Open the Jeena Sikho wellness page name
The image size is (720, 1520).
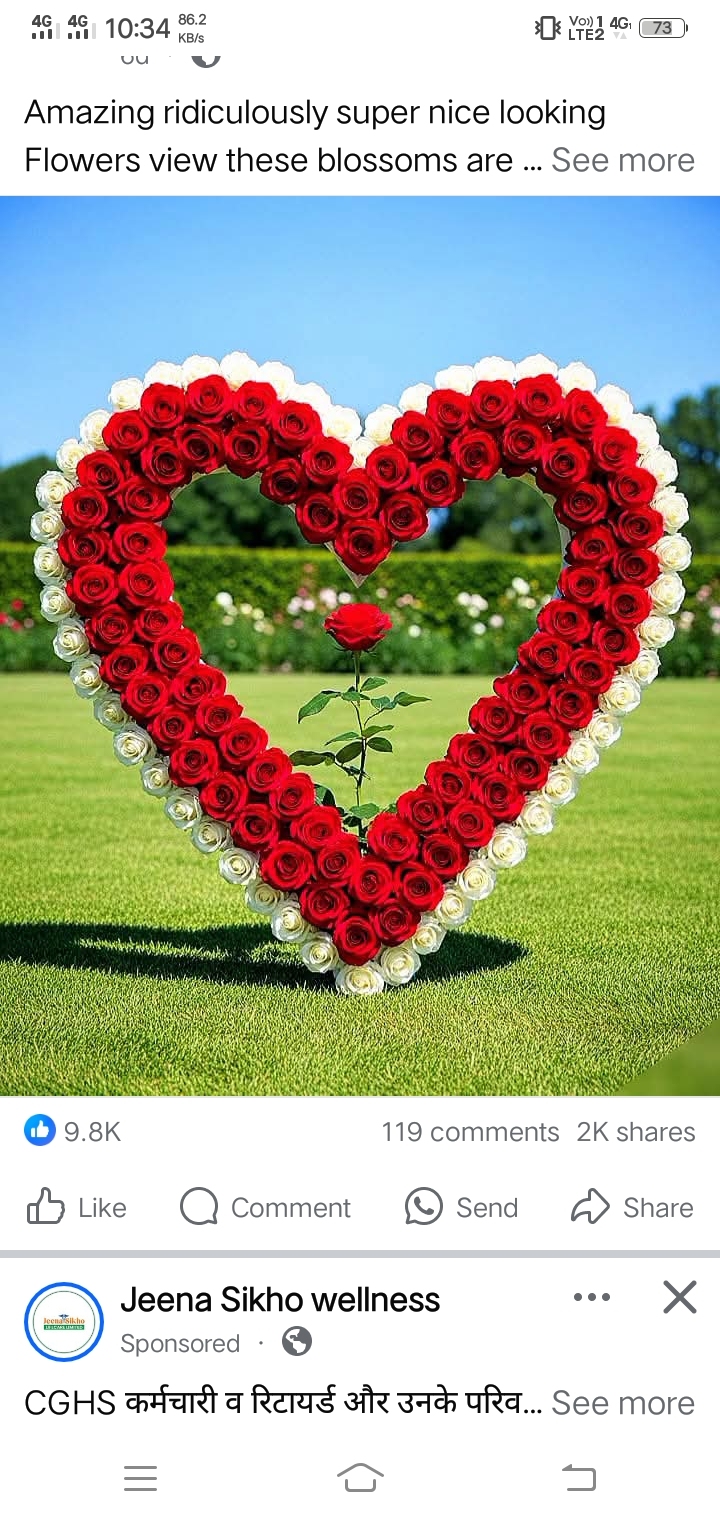[280, 1299]
